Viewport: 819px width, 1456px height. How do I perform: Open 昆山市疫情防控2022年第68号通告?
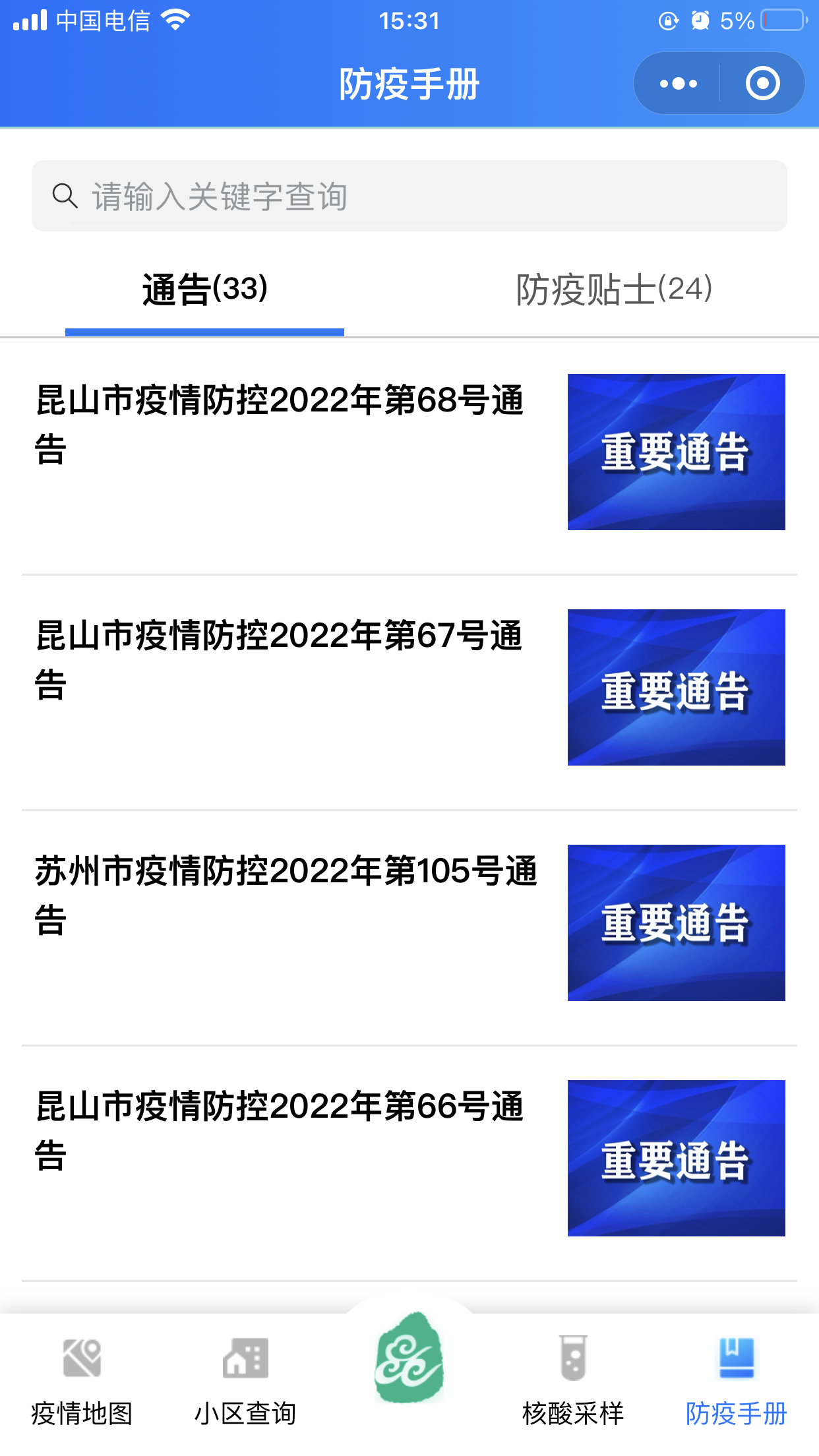409,452
